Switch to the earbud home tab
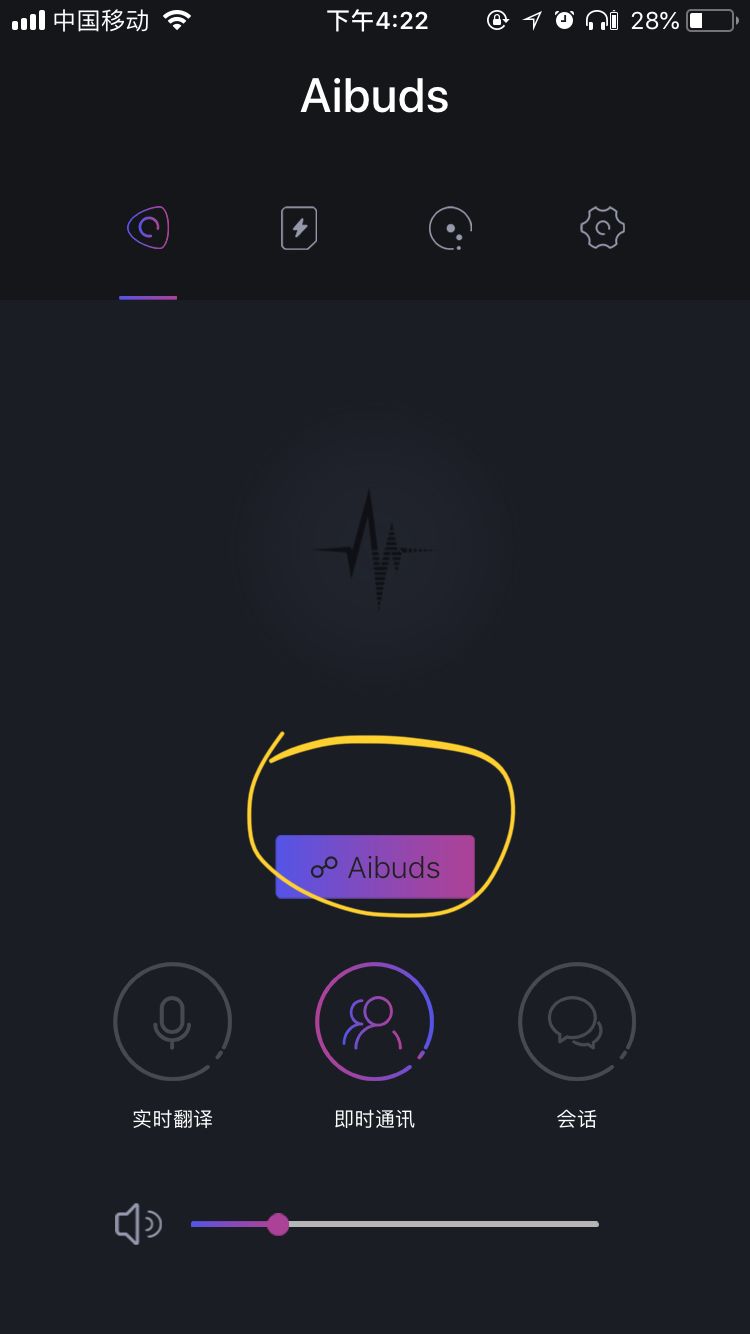This screenshot has height=1334, width=750. click(148, 229)
